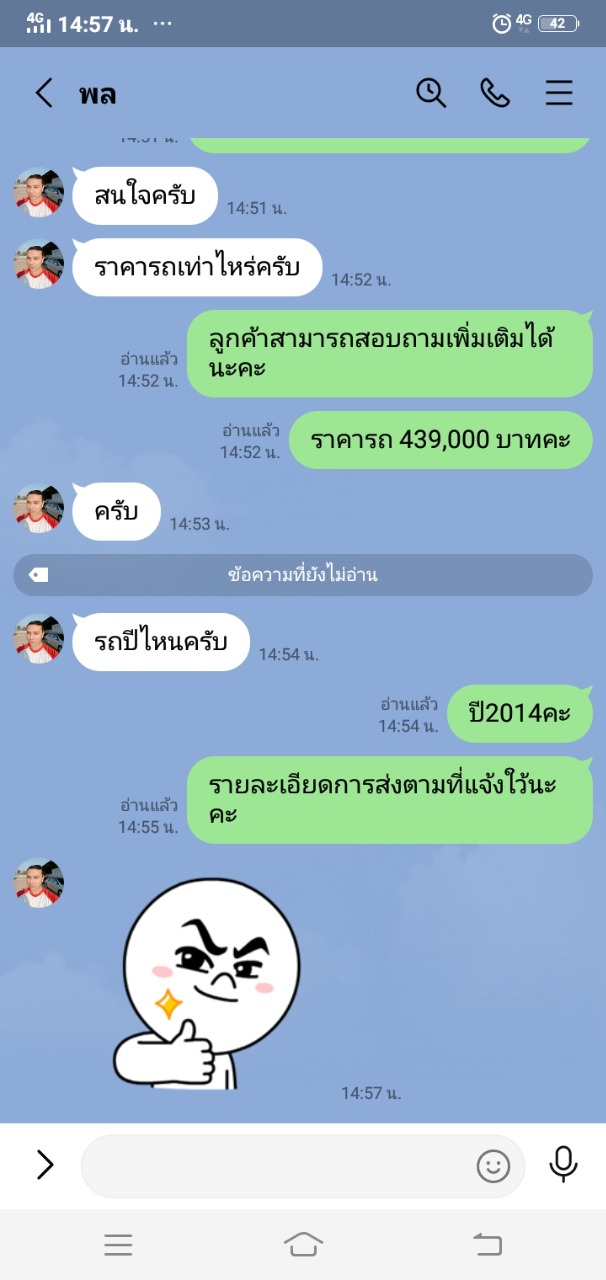Viewport: 606px width, 1280px height.
Task: Open the system recent apps view
Action: (118, 1244)
